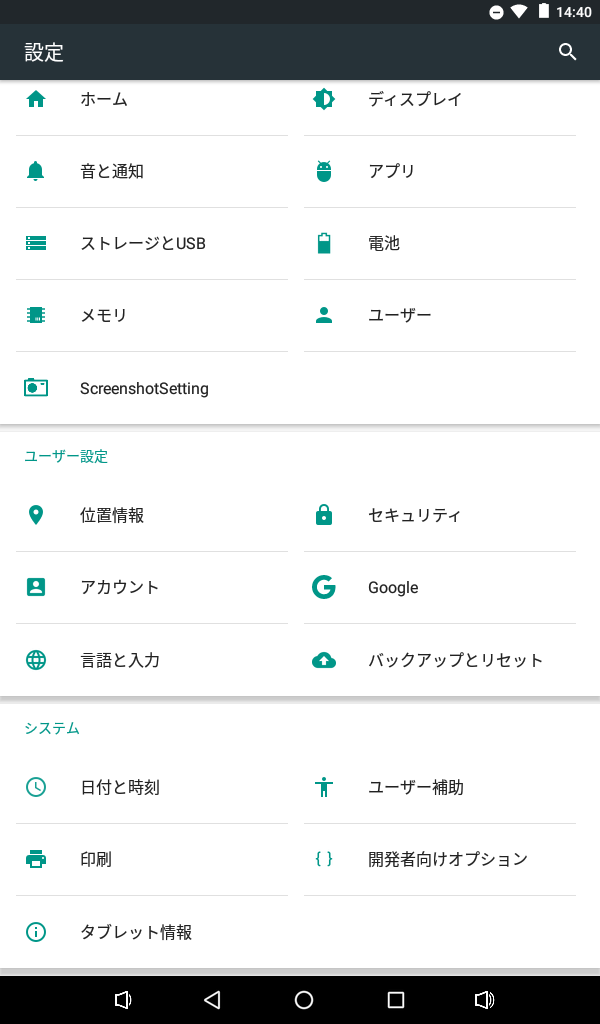
Task: Open 開発者向けオプション
Action: pos(439,859)
